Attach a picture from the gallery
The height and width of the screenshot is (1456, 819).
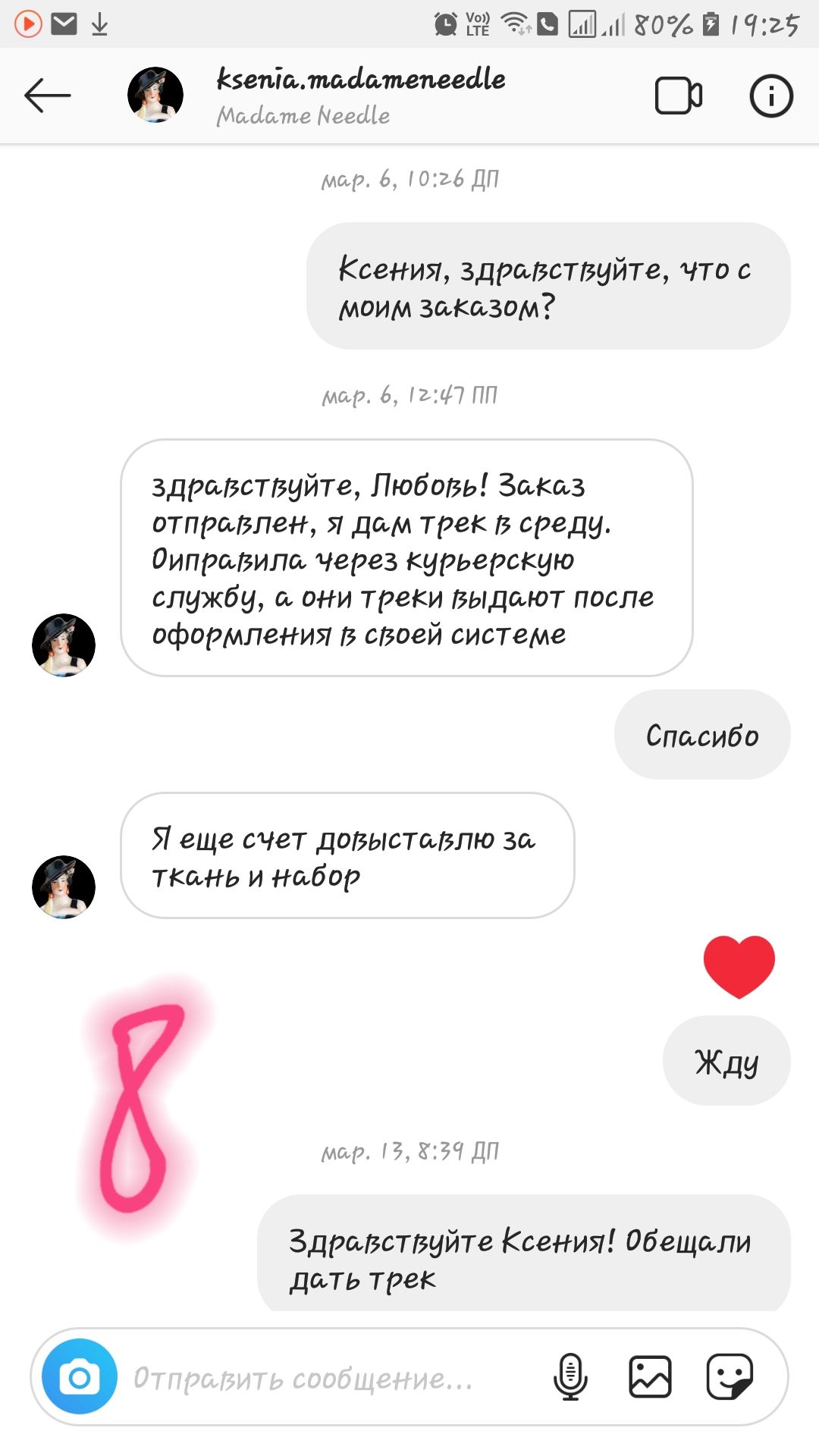[650, 1376]
